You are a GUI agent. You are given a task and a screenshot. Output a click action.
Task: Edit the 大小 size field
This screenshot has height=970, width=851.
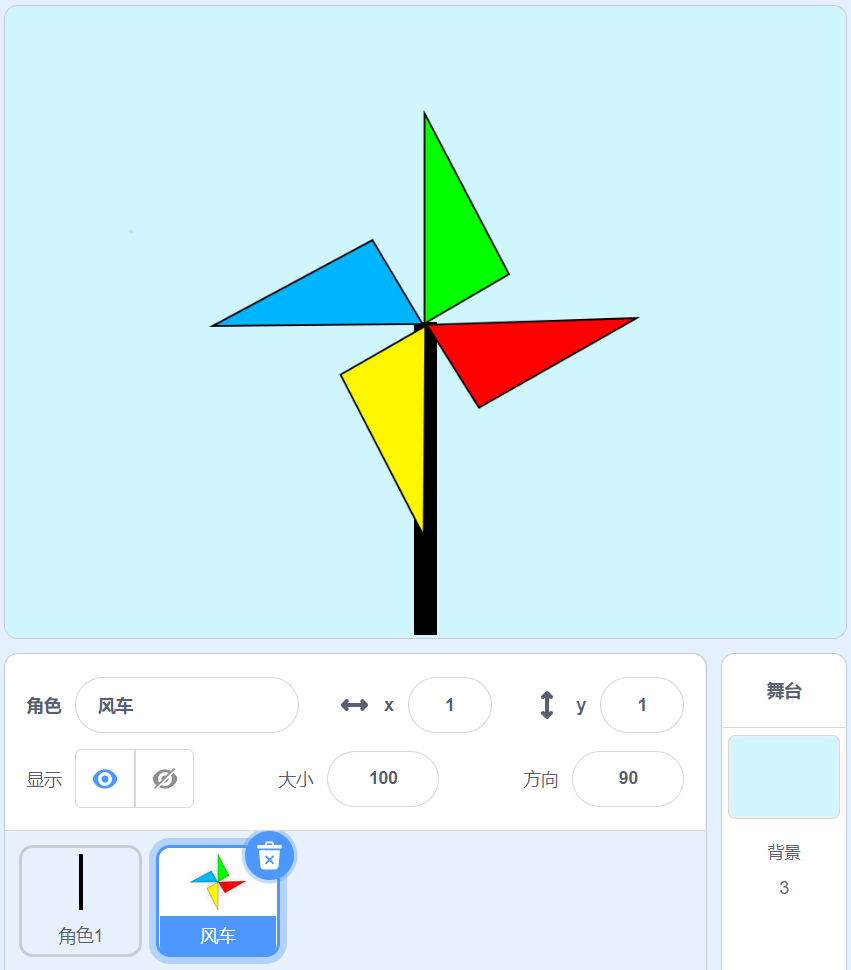click(383, 778)
